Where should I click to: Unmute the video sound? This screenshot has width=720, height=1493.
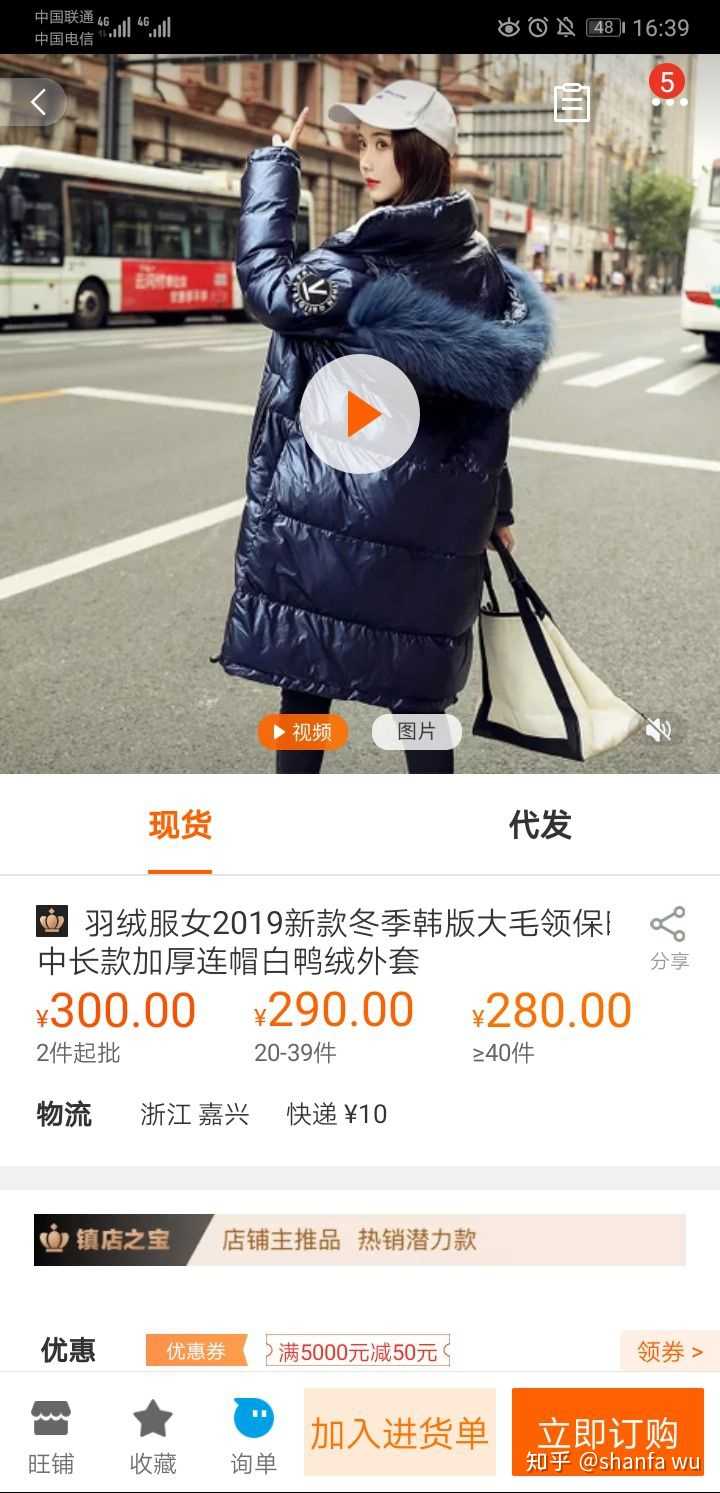[658, 731]
